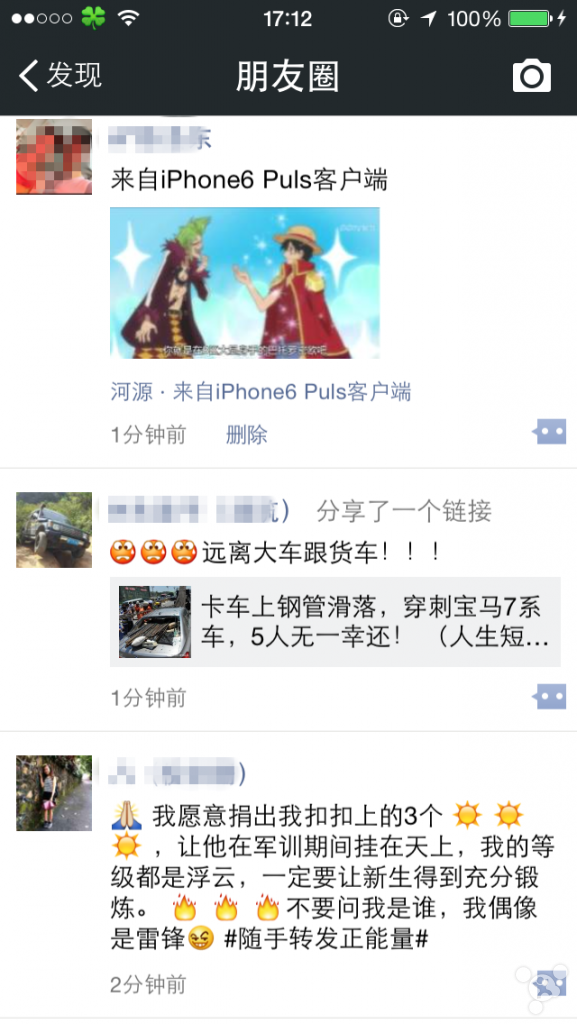
Task: Tap the 河源 location link
Action: click(261, 392)
